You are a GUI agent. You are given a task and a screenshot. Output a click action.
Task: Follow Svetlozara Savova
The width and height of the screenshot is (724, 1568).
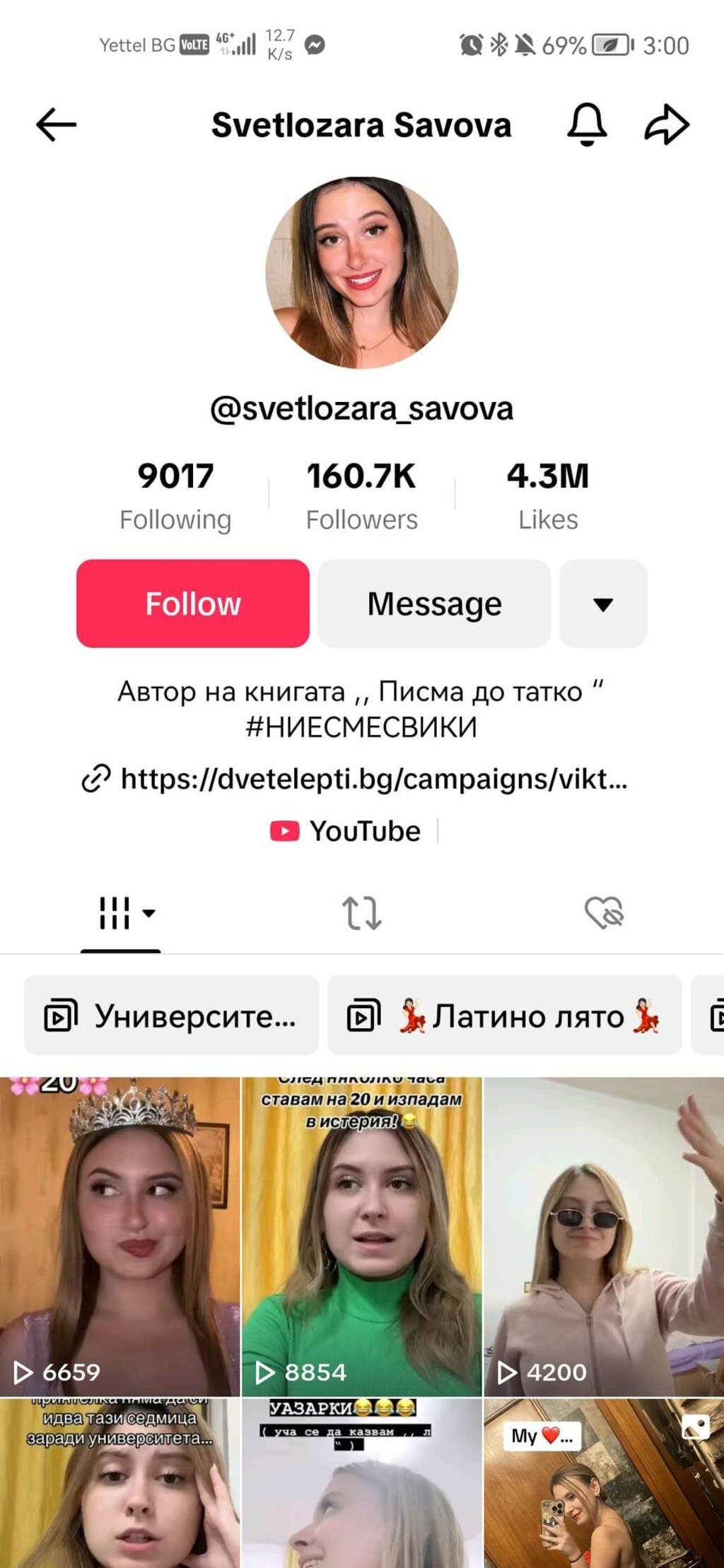193,603
